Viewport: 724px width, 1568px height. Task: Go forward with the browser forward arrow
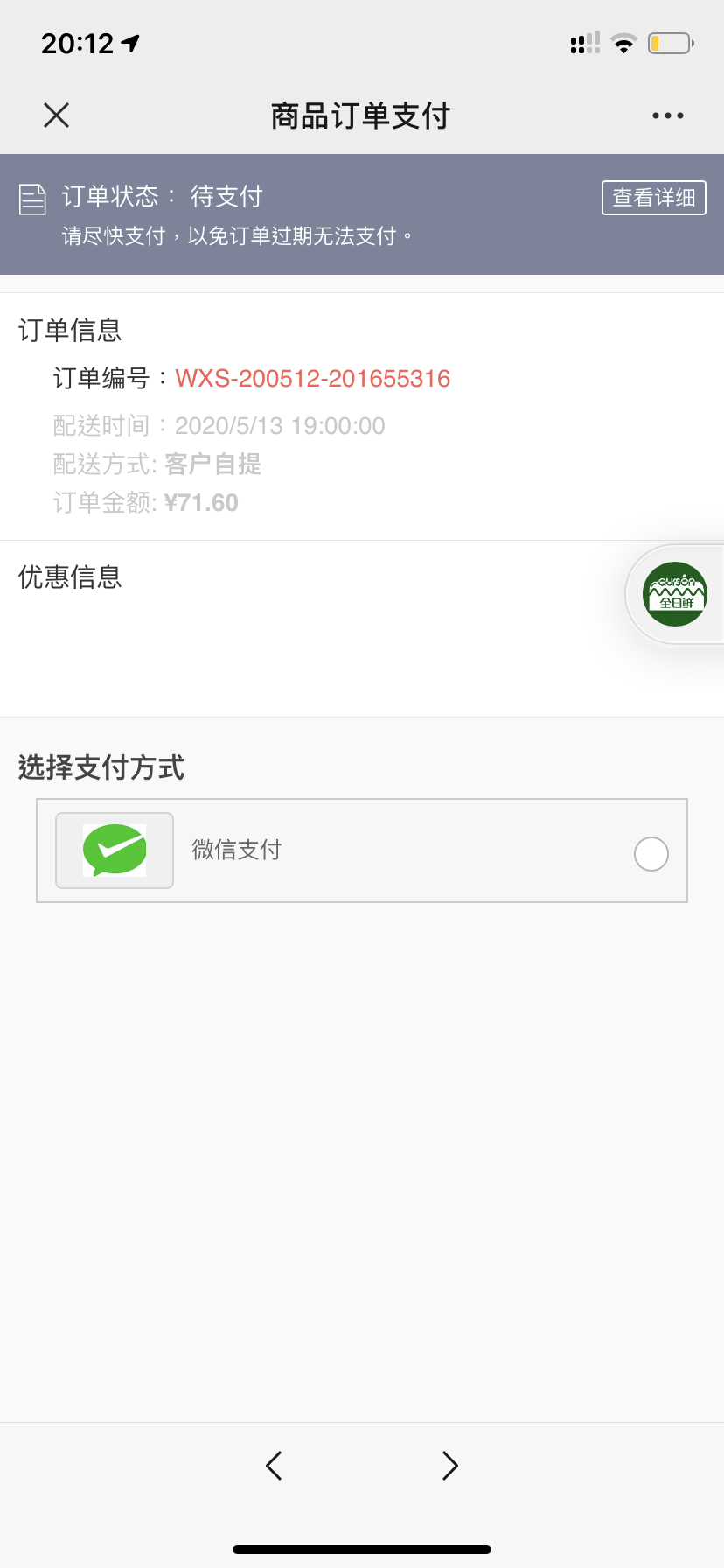pos(449,1466)
